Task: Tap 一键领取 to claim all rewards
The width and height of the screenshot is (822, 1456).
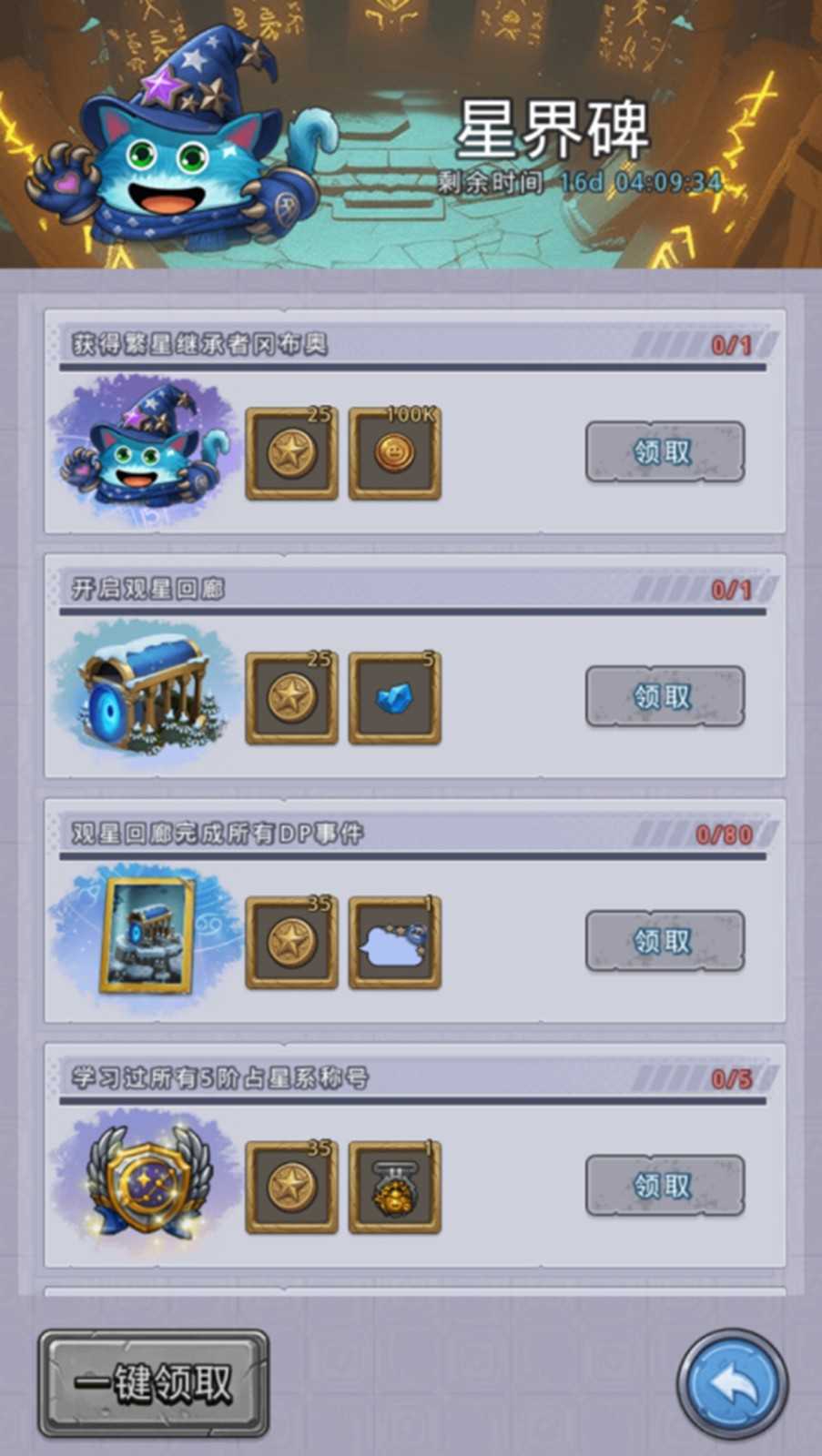Action: click(x=153, y=1383)
